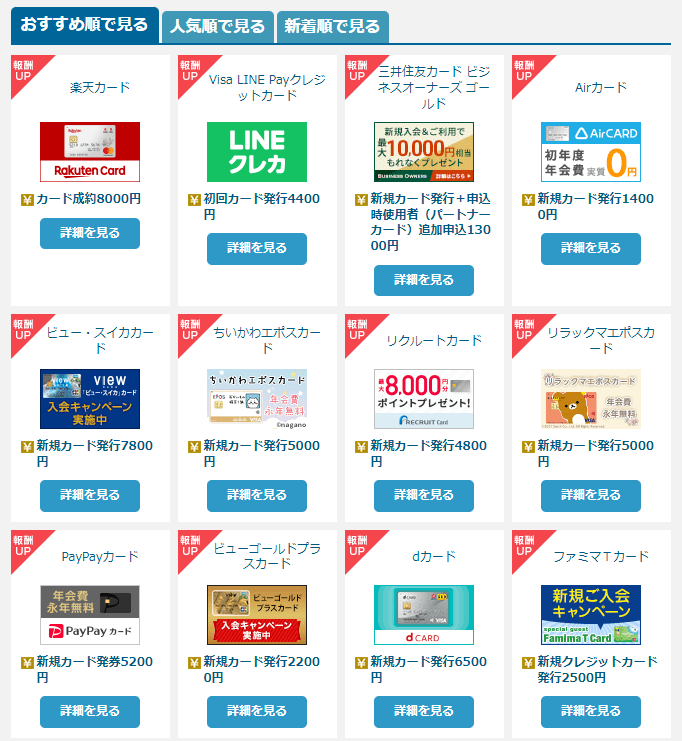Open the AirCARD banner image
Viewport: 682px width, 741px height.
pos(591,151)
